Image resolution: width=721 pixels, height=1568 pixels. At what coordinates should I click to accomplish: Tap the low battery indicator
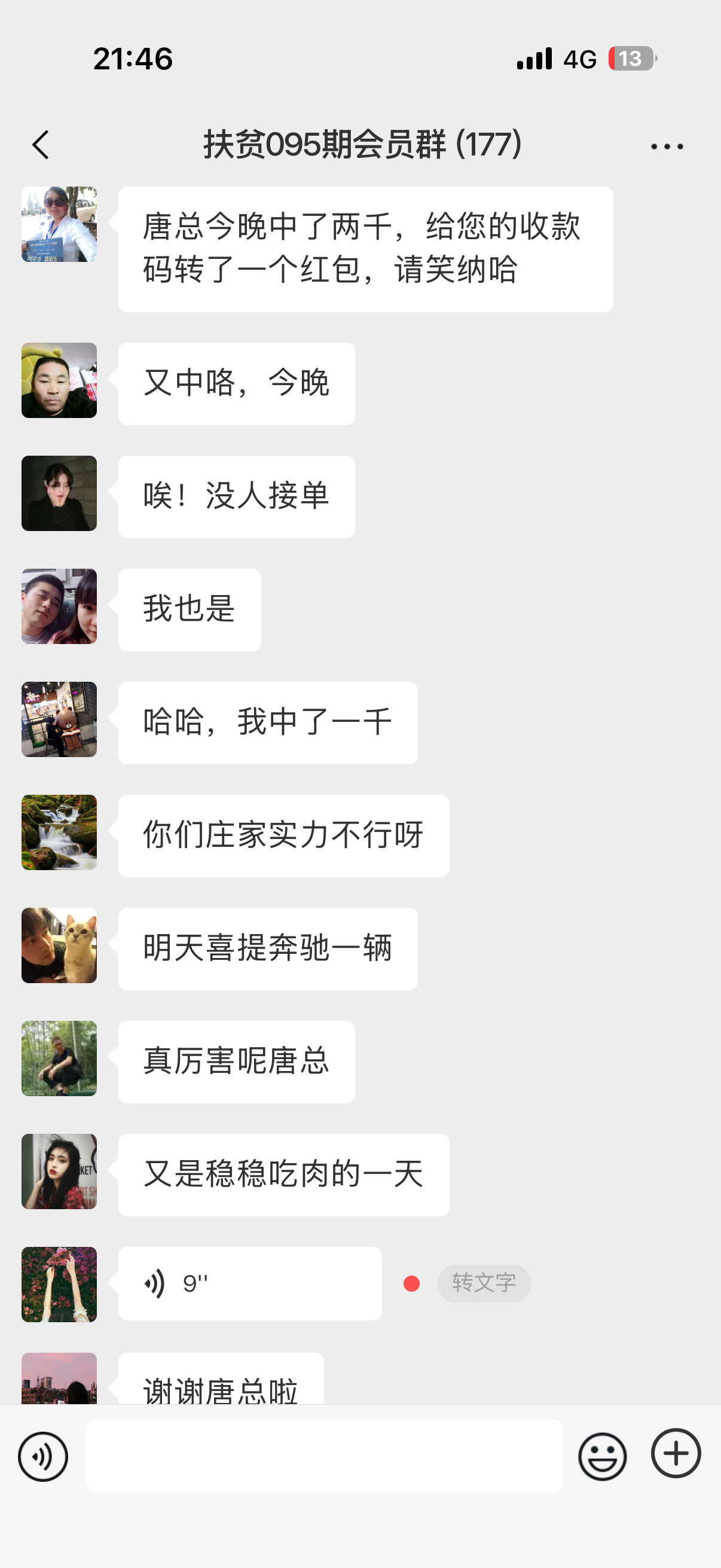click(x=630, y=58)
